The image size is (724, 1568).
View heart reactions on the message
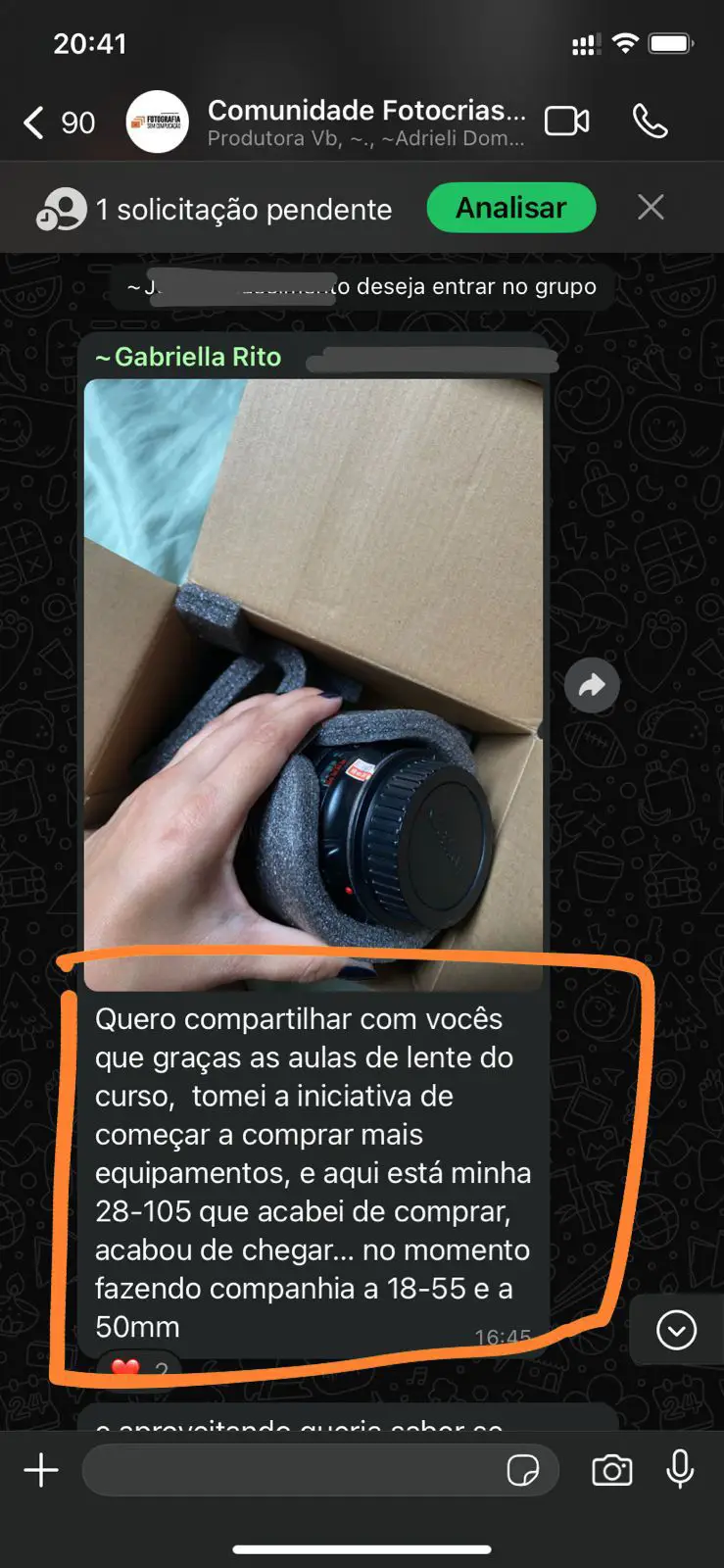pos(139,1367)
